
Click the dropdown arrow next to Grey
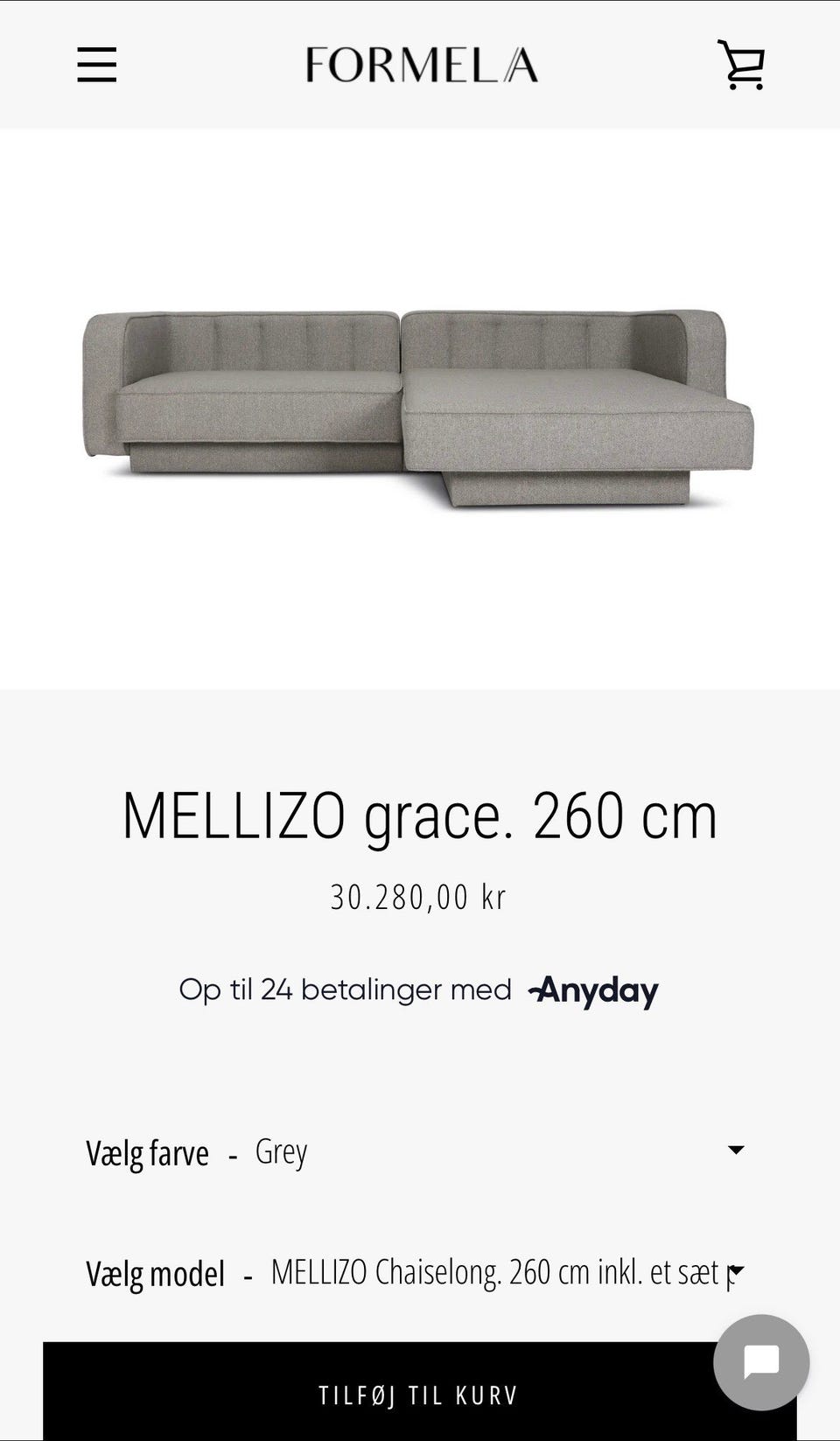point(736,1151)
